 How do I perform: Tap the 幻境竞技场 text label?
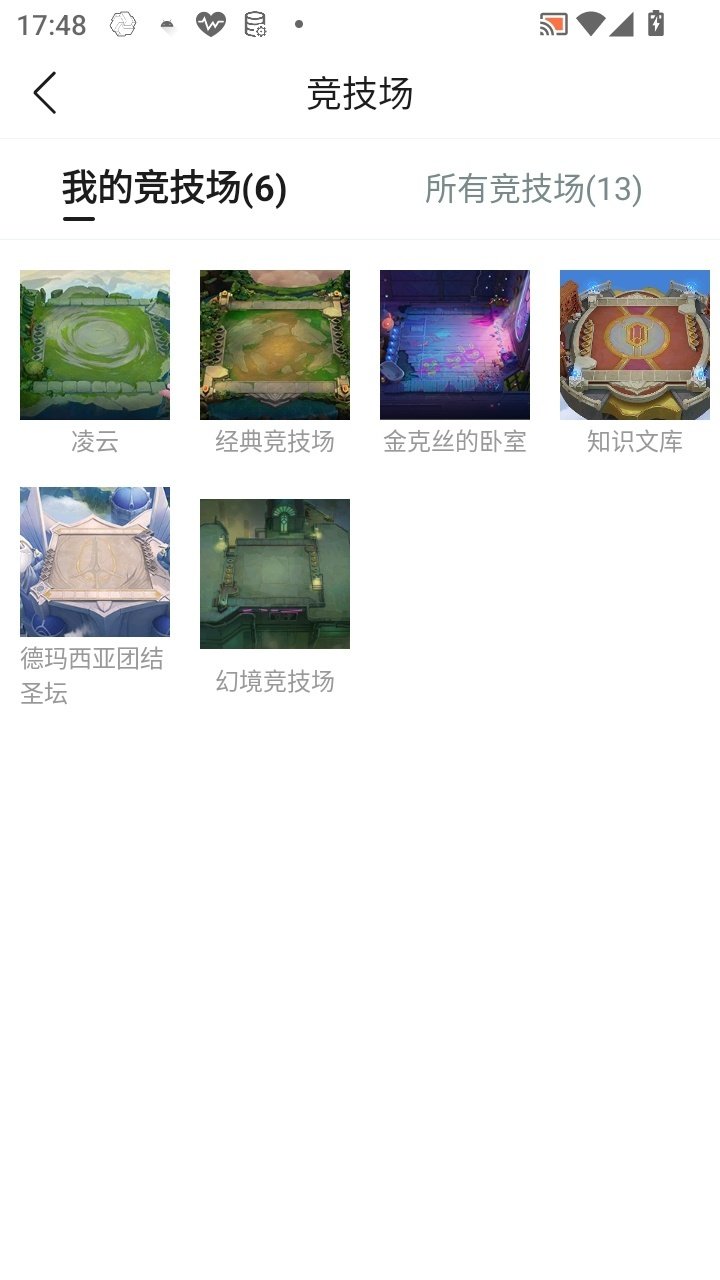[x=275, y=682]
